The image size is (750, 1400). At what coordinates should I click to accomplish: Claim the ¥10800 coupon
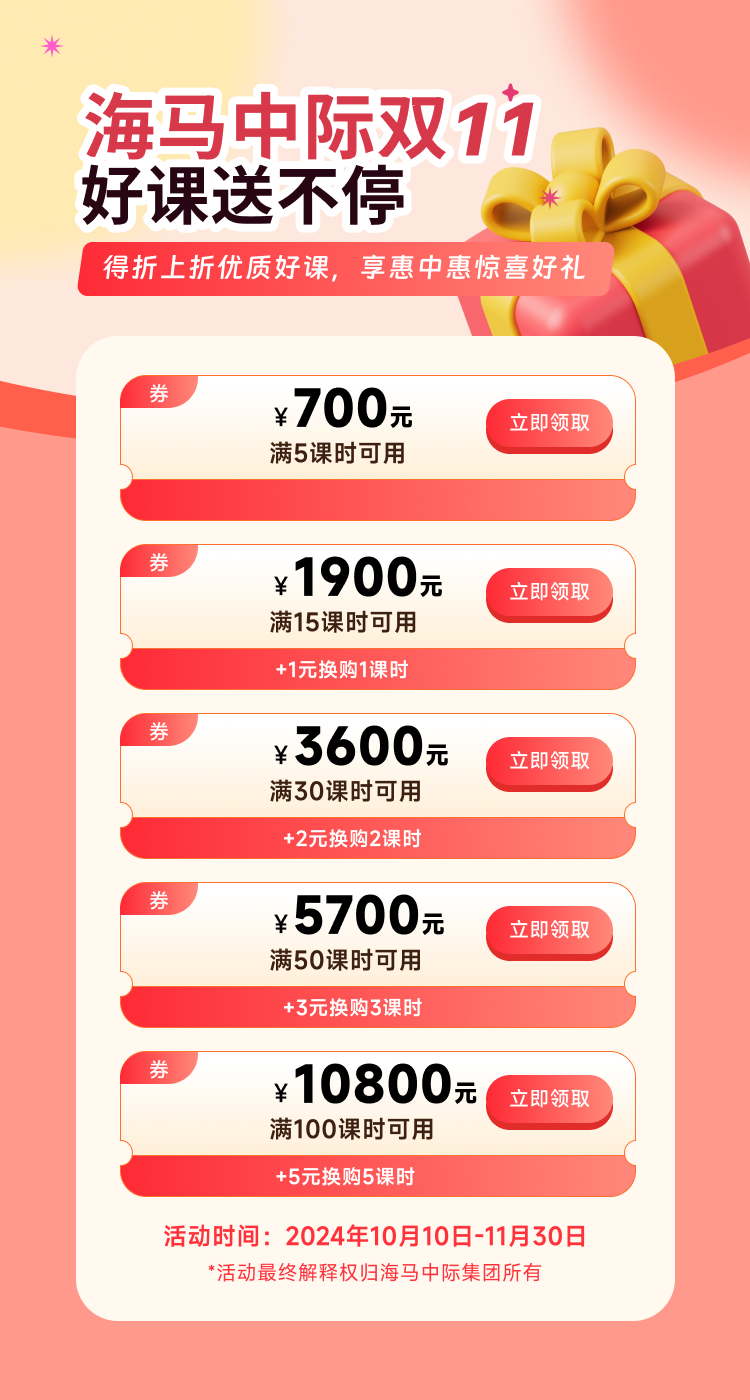point(549,1099)
